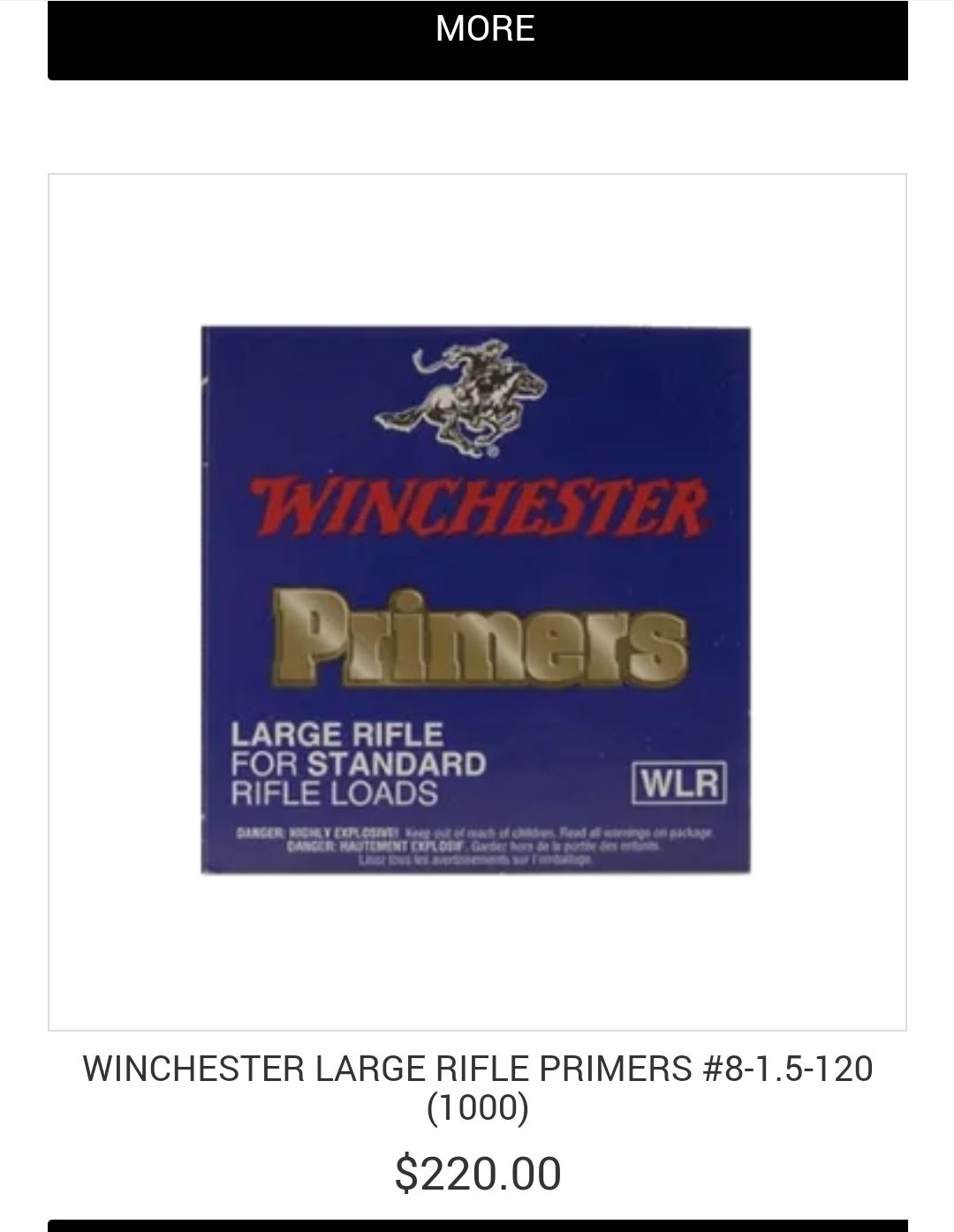Open the Winchester Large Rifle Primers product image
This screenshot has height=1232, width=954.
[x=477, y=601]
